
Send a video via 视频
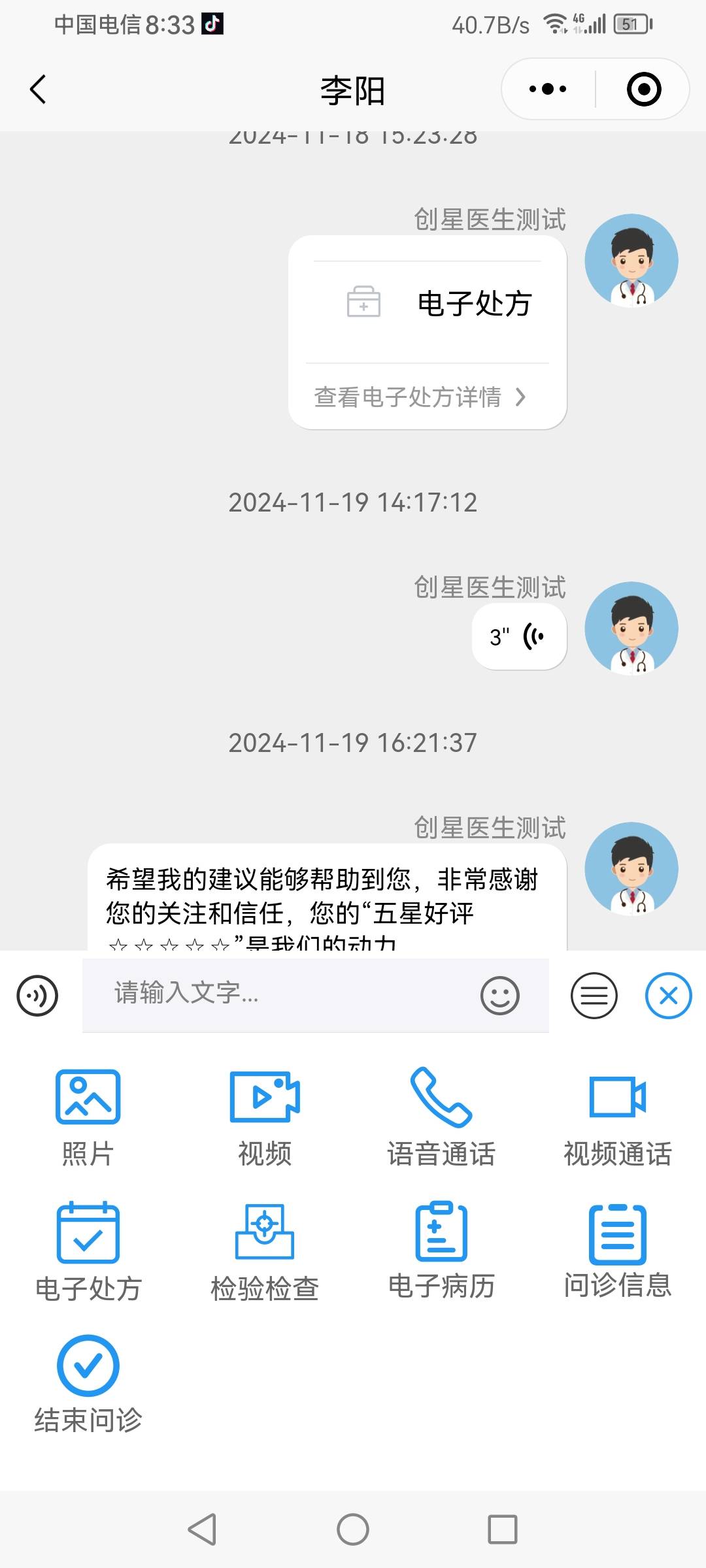click(x=265, y=1117)
